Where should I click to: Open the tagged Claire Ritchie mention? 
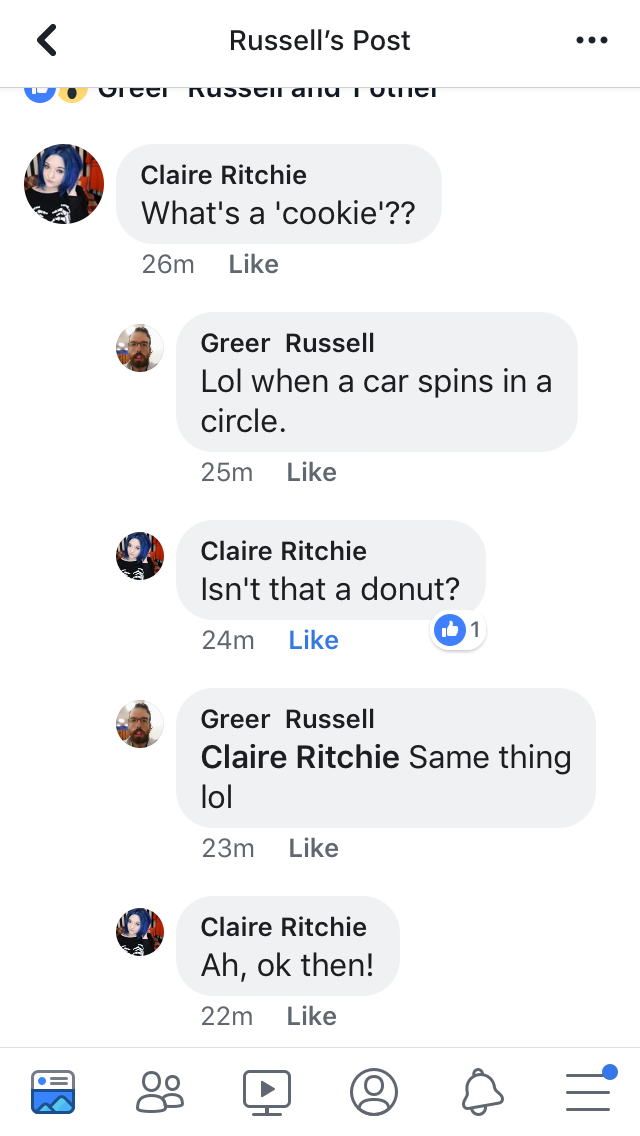pyautogui.click(x=300, y=757)
